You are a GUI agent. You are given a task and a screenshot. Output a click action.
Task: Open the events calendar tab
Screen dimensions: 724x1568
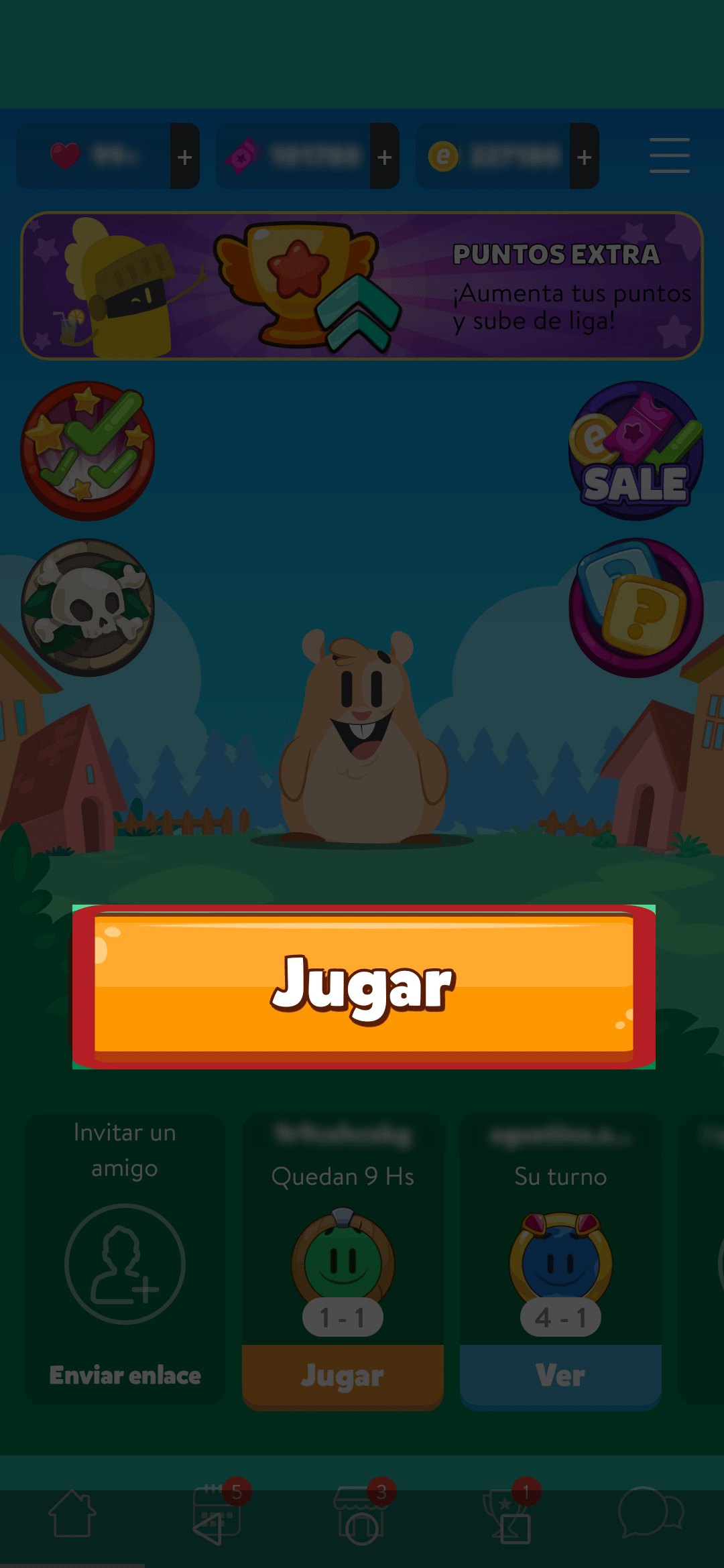[217, 1514]
